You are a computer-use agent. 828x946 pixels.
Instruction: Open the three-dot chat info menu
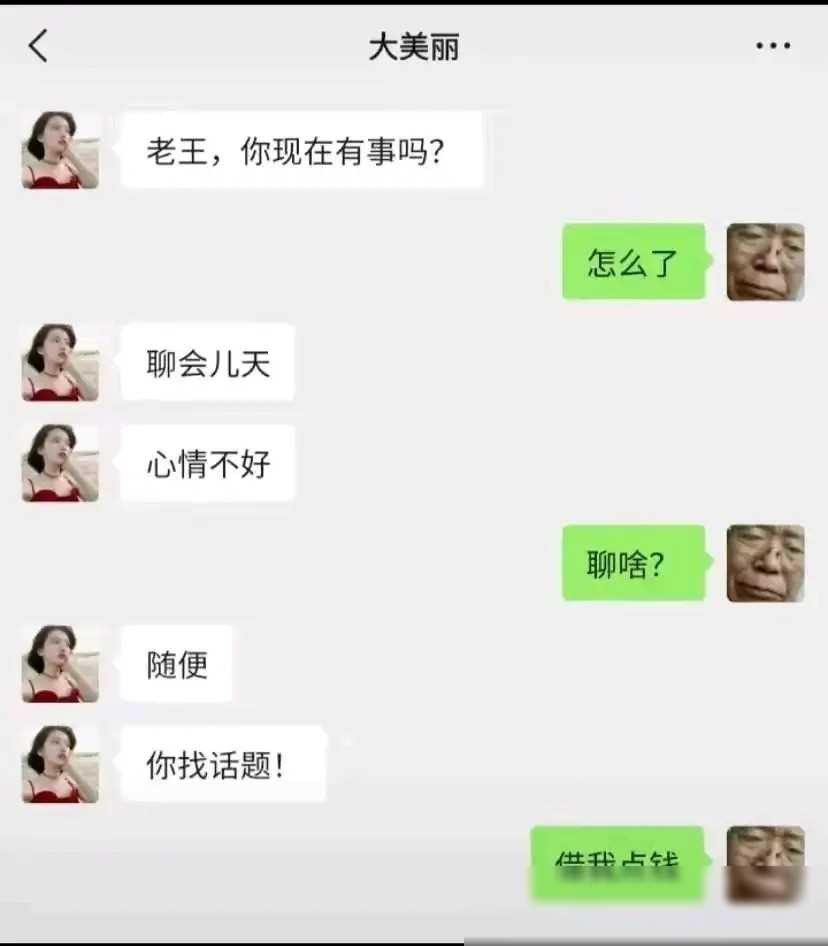[x=772, y=46]
